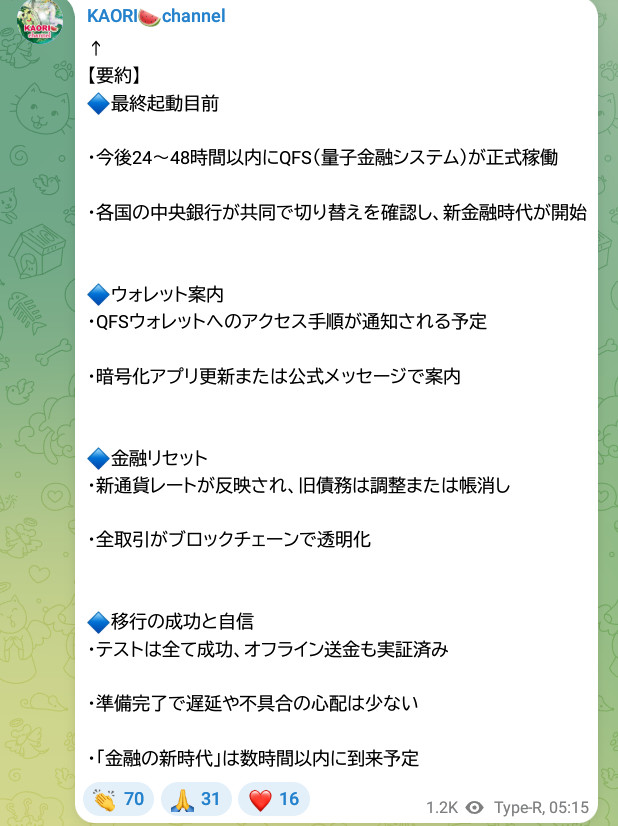This screenshot has width=618, height=826.
Task: Tap the KAORI channel avatar
Action: 39,18
